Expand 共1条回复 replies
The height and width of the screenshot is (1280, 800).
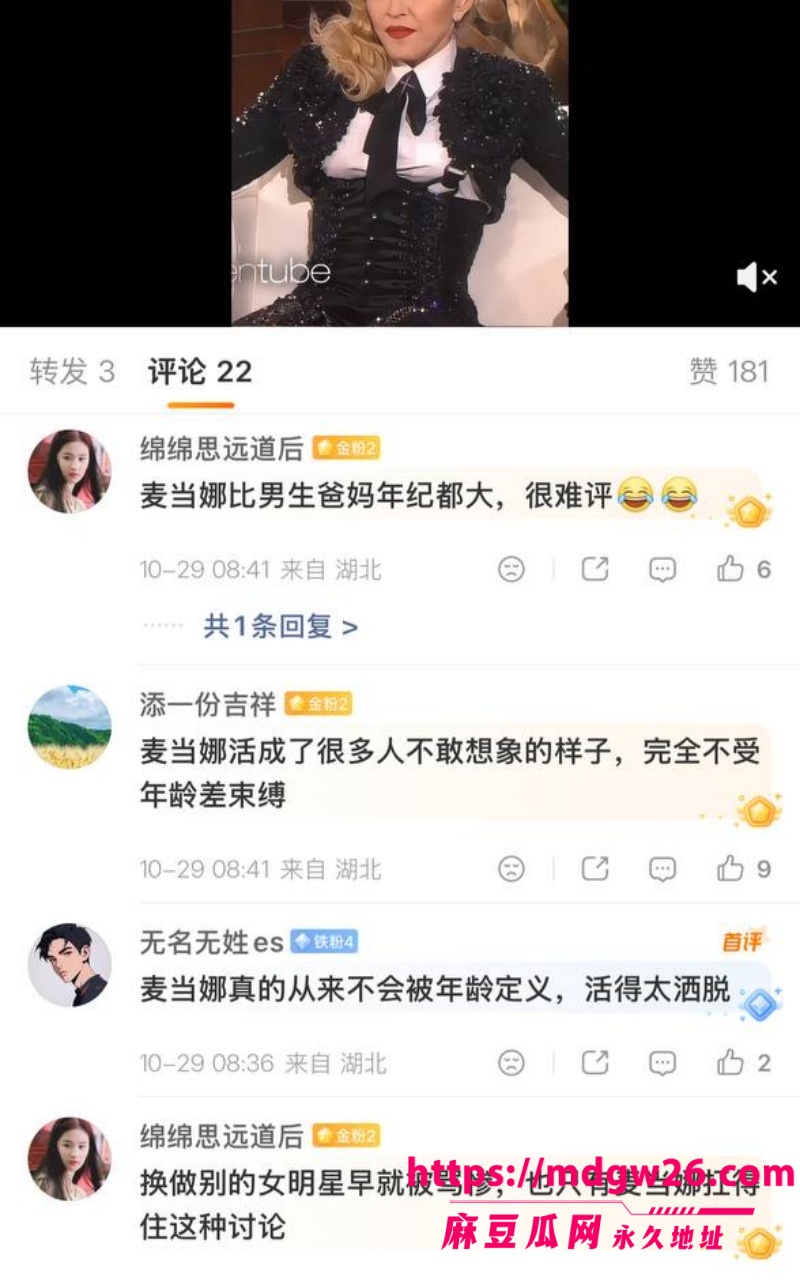tap(280, 627)
